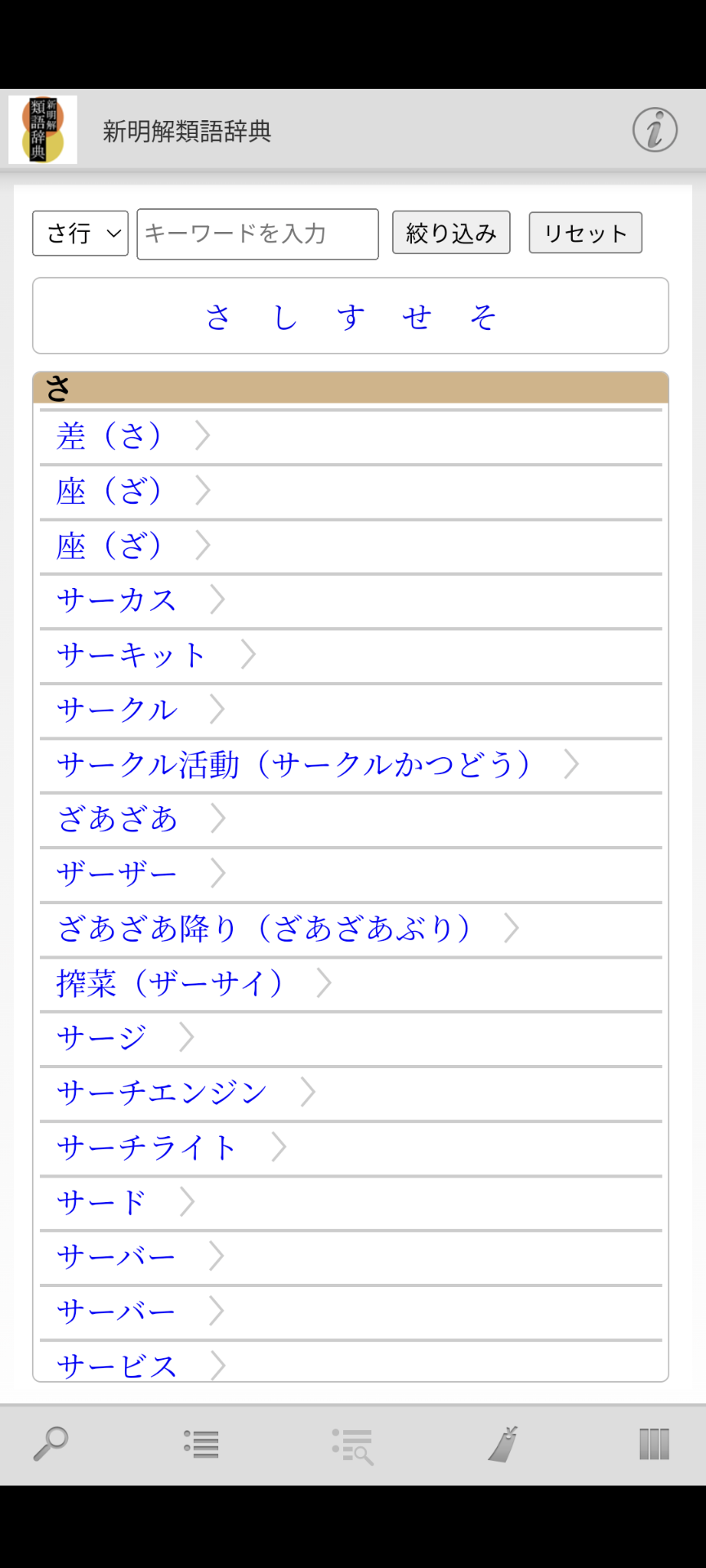The image size is (706, 1568).
Task: Open the bookmark tag tab
Action: (x=504, y=1444)
